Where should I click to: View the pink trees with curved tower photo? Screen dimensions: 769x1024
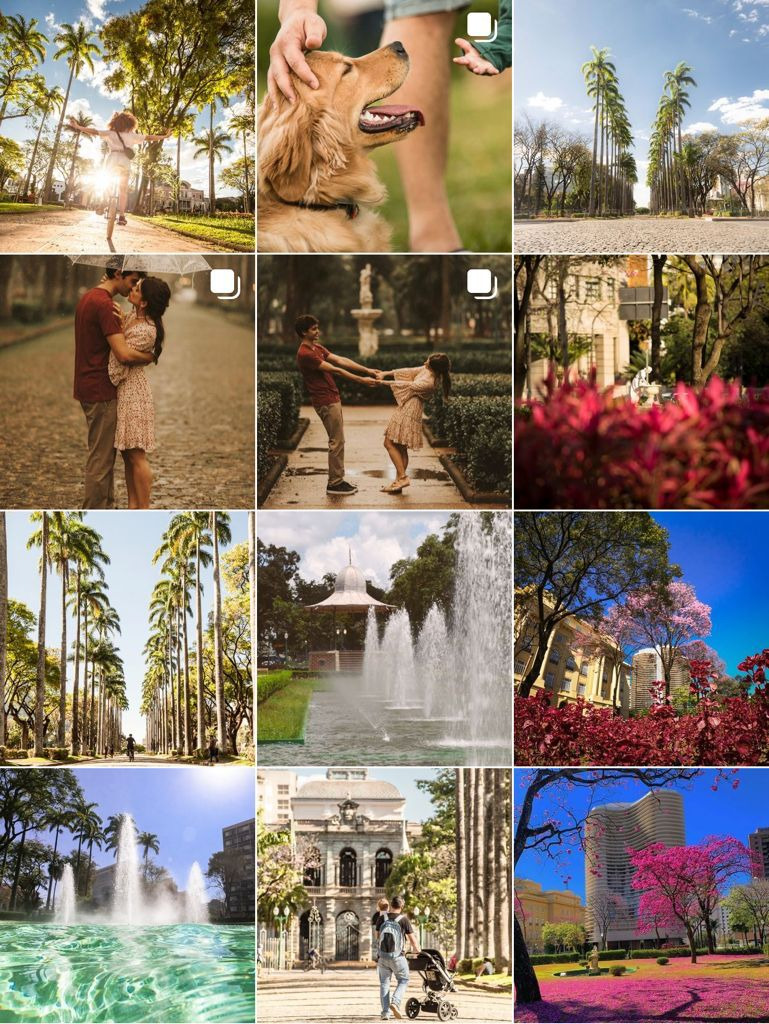tap(641, 895)
